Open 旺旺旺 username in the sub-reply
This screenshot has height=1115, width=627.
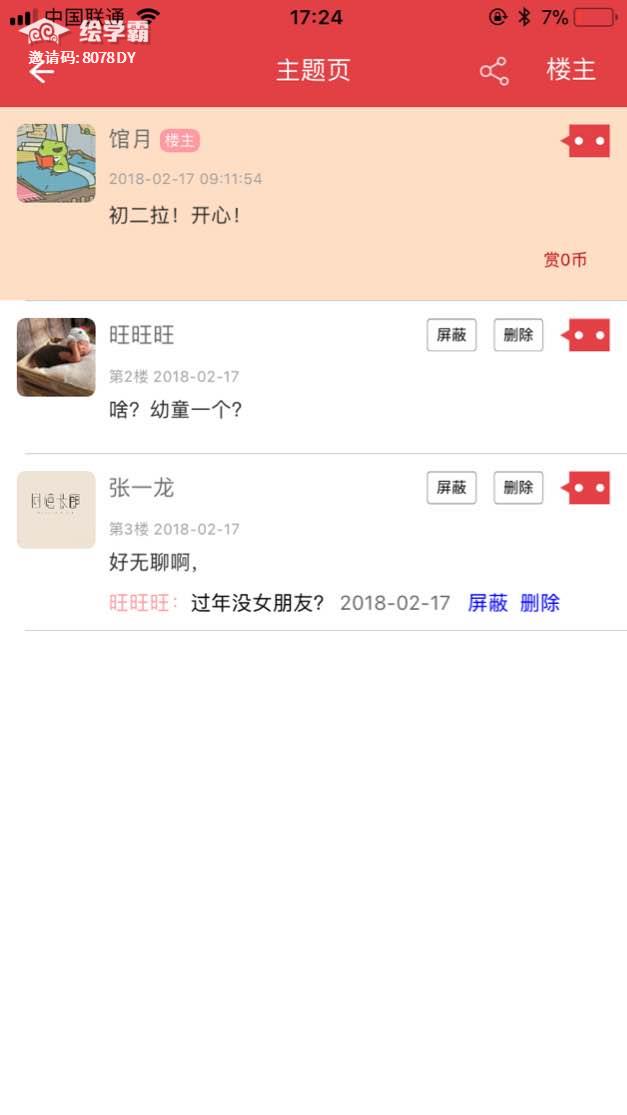[142, 603]
